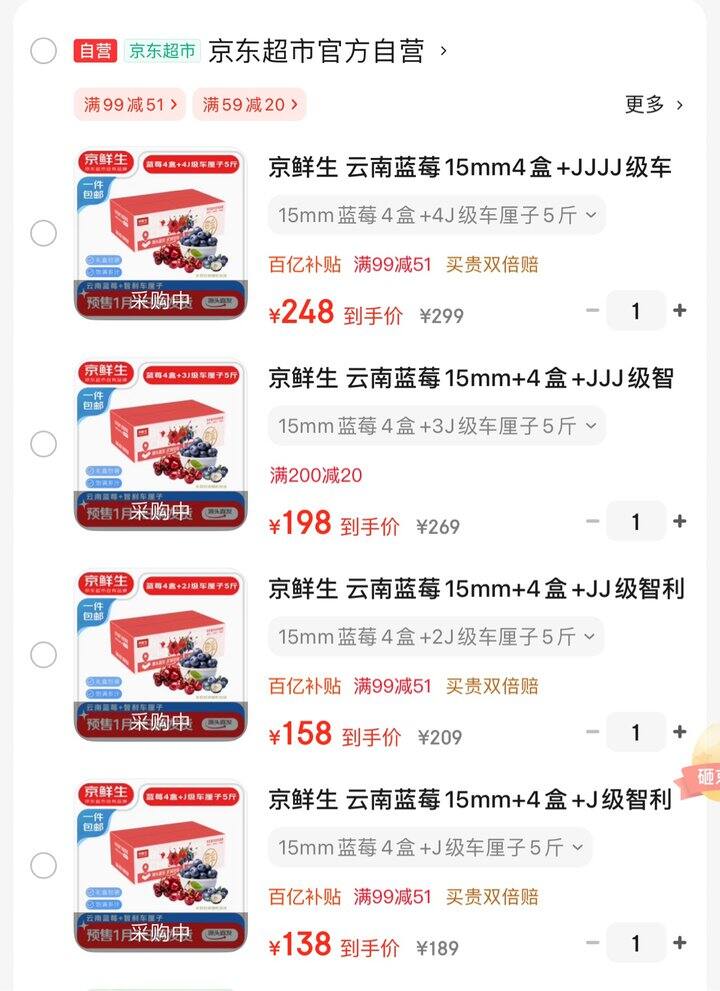
Task: Increase quantity of the ¥248 item
Action: click(678, 312)
